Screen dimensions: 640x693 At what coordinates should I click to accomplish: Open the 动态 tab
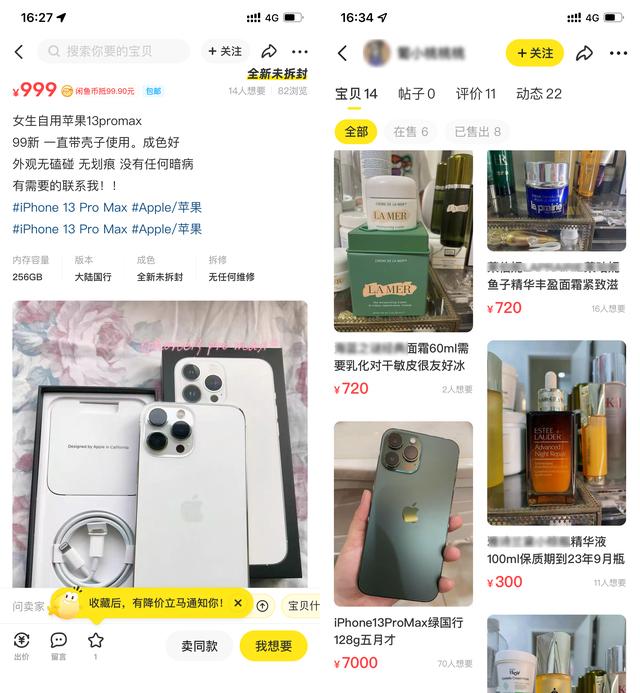pos(538,94)
